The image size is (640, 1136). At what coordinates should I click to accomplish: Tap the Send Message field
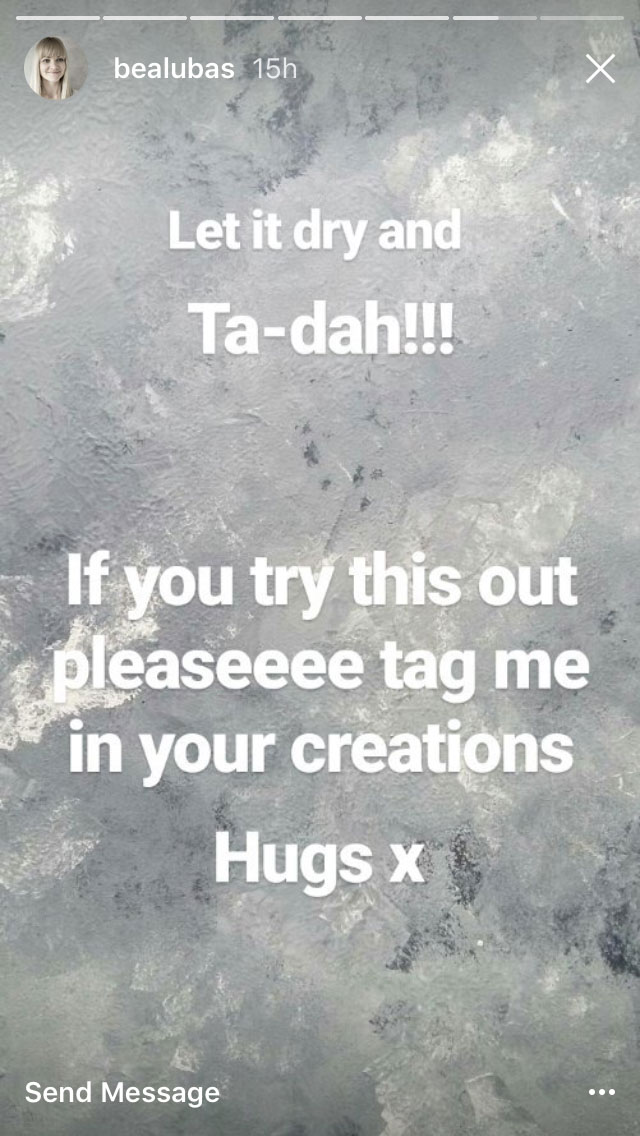tap(122, 1093)
